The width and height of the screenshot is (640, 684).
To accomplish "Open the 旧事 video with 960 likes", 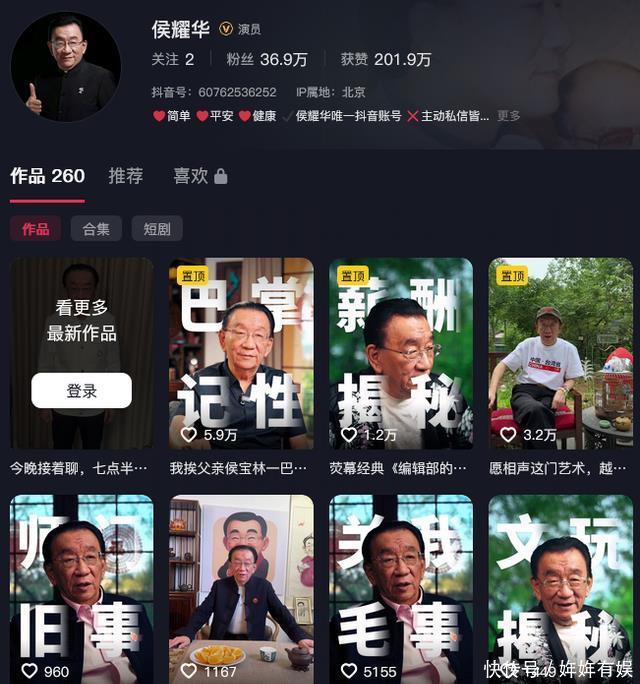I will pyautogui.click(x=82, y=589).
